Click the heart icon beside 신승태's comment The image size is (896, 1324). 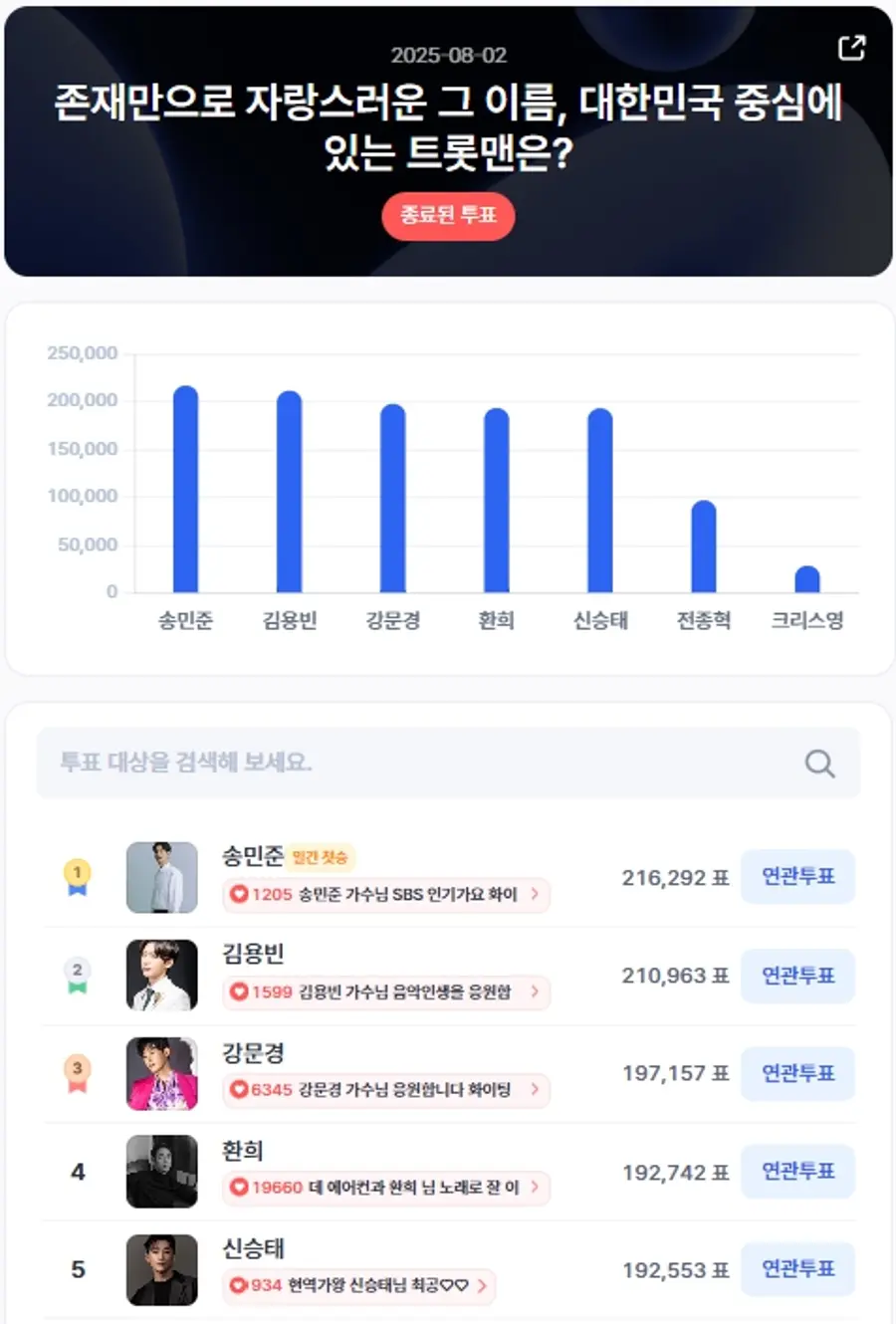coord(237,1287)
